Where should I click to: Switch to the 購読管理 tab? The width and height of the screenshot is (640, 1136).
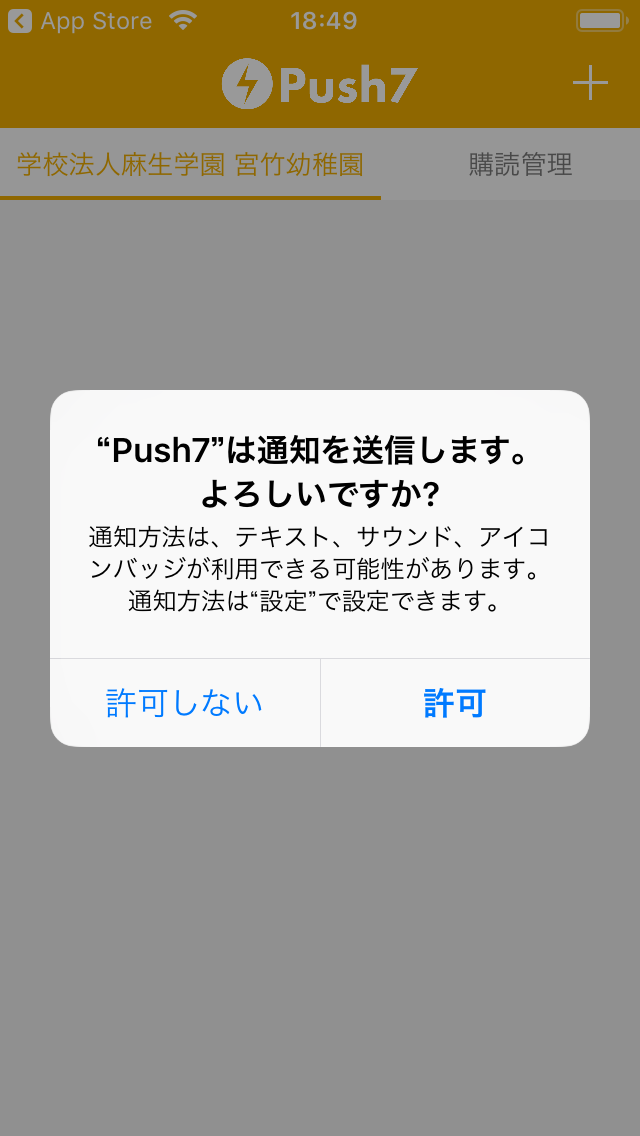[x=520, y=165]
